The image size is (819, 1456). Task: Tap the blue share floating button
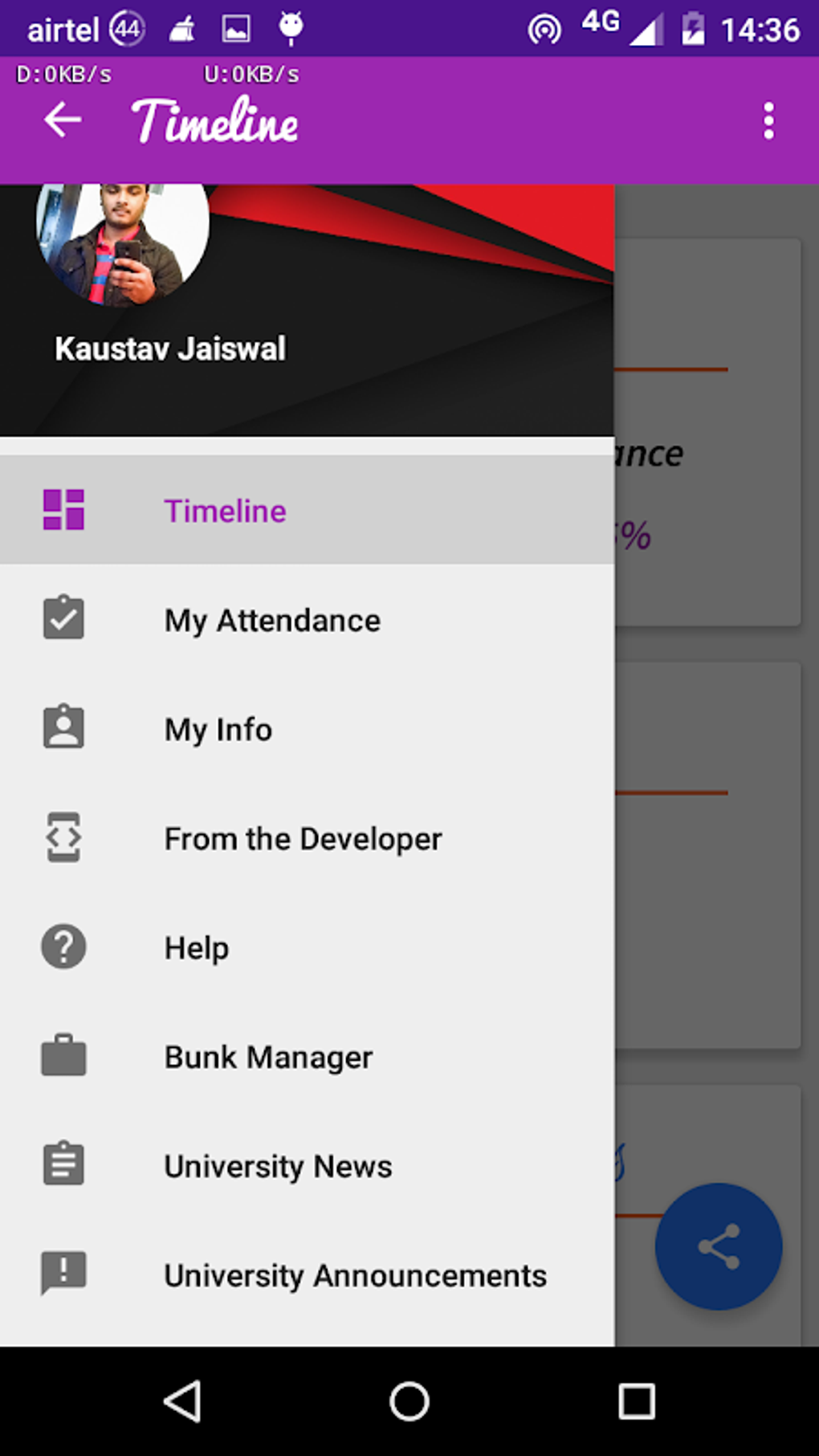(717, 1245)
